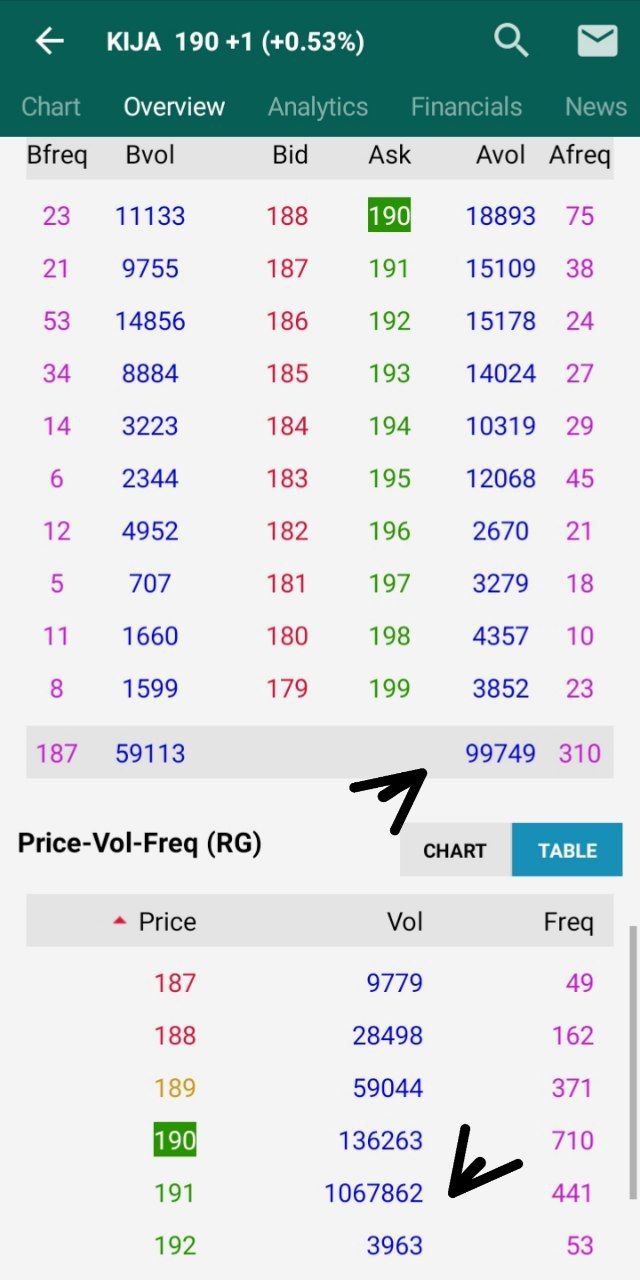Go back using the top-left arrow
This screenshot has height=1280, width=640.
coord(49,41)
